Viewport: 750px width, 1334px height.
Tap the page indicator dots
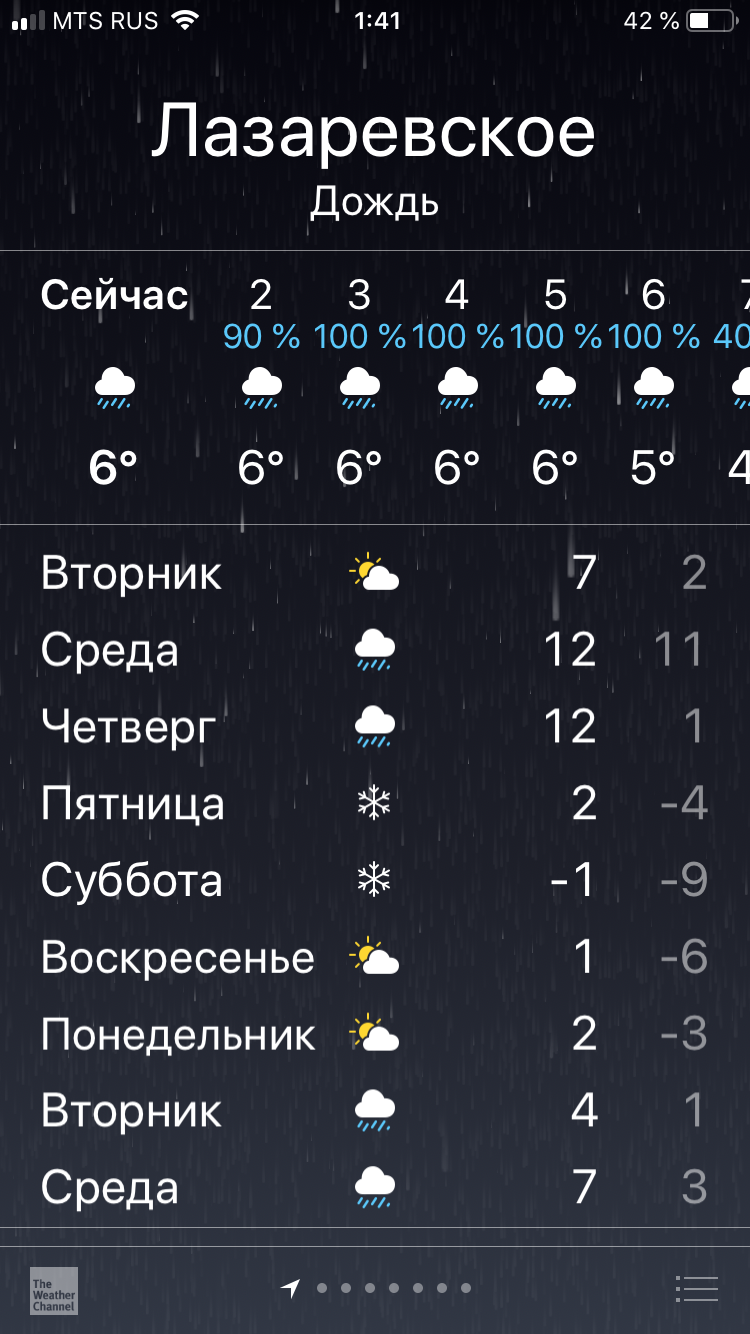pos(392,1289)
